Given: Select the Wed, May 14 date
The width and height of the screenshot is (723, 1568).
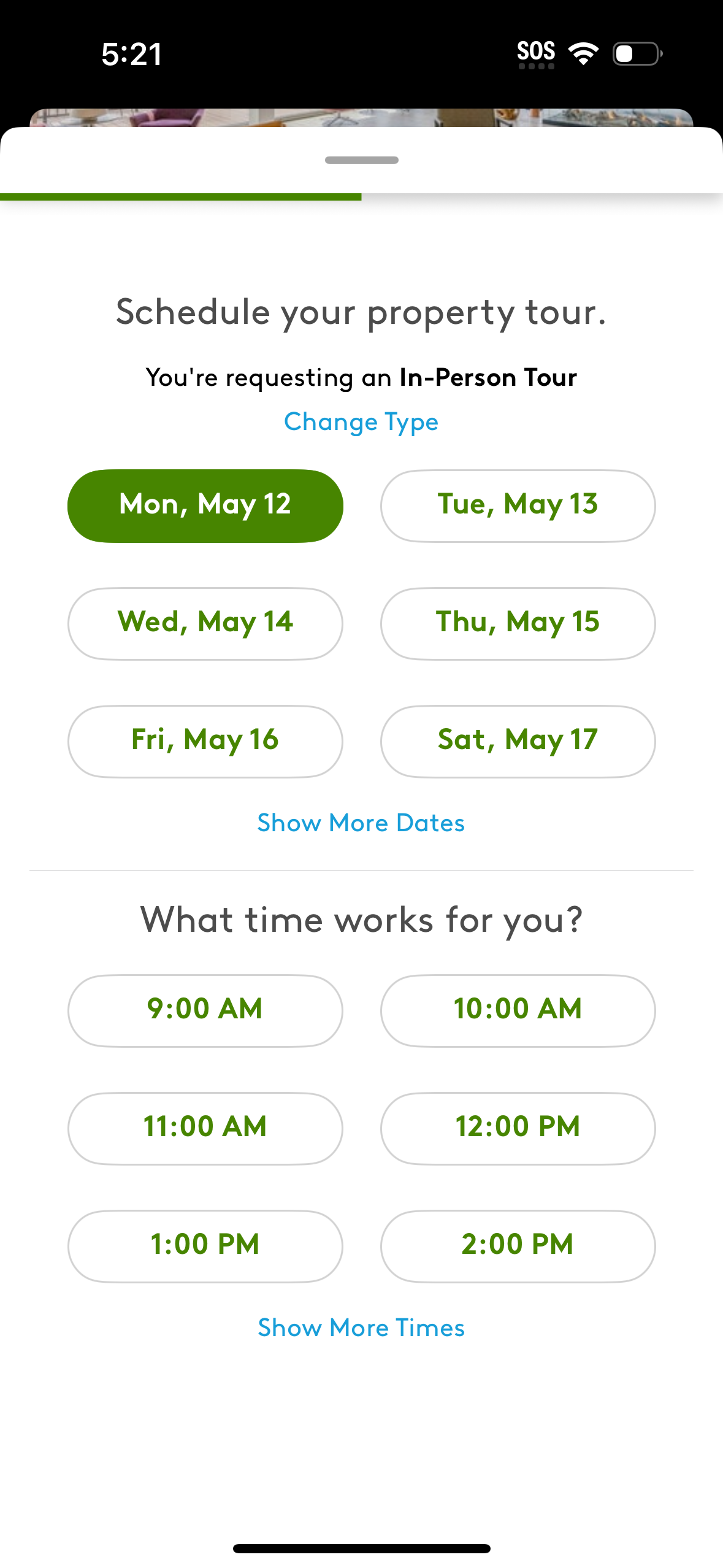Looking at the screenshot, I should [x=205, y=623].
